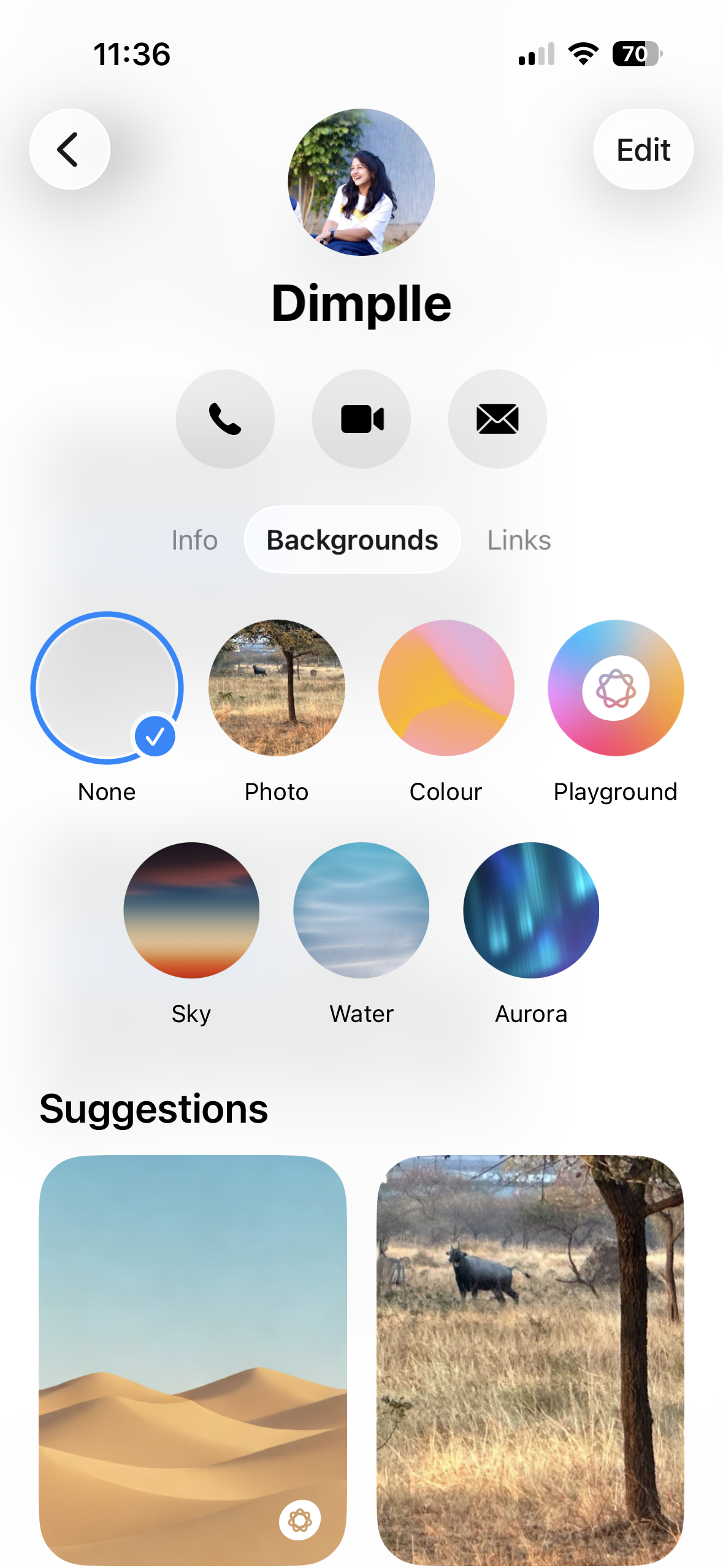Viewport: 723px width, 1568px height.
Task: Select the None background option
Action: (107, 688)
